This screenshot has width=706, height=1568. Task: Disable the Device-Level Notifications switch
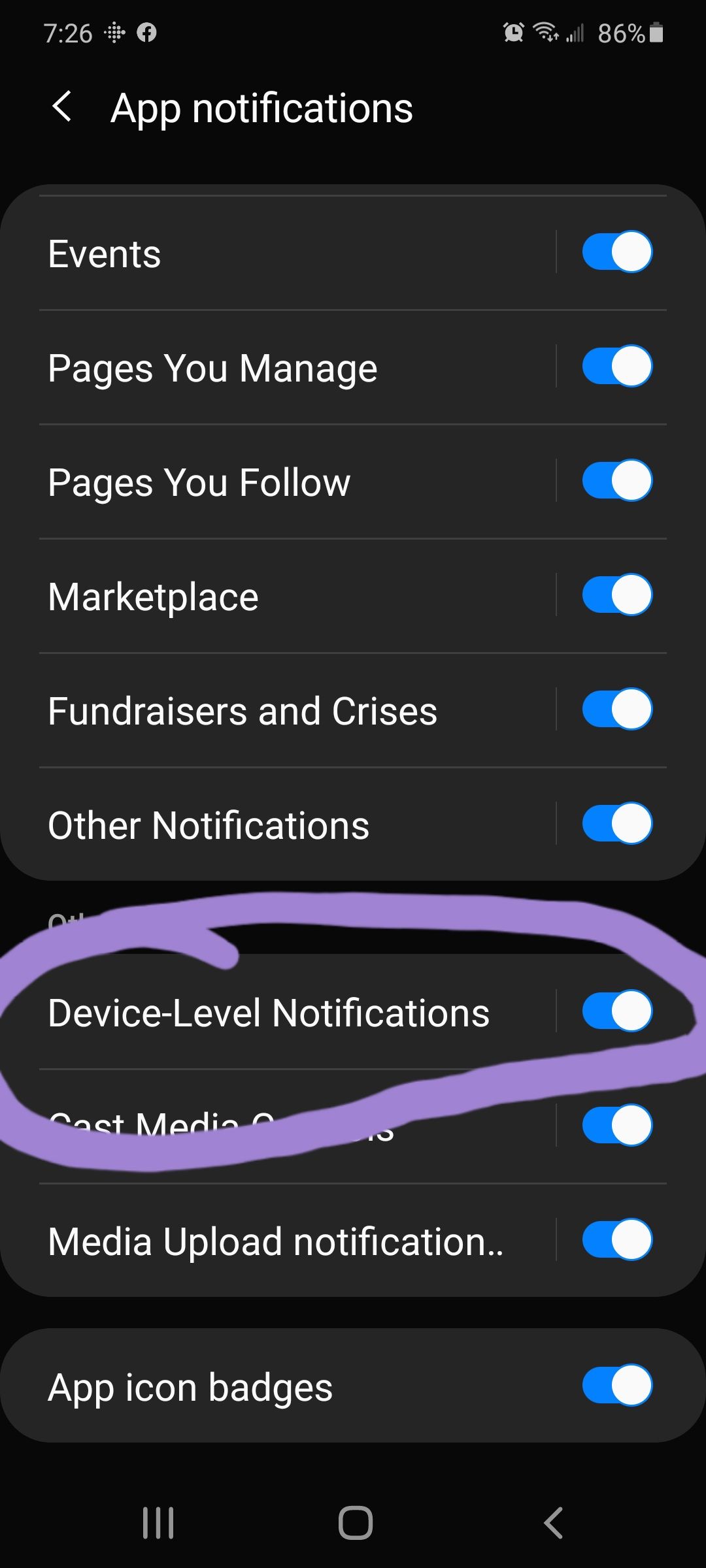617,1011
